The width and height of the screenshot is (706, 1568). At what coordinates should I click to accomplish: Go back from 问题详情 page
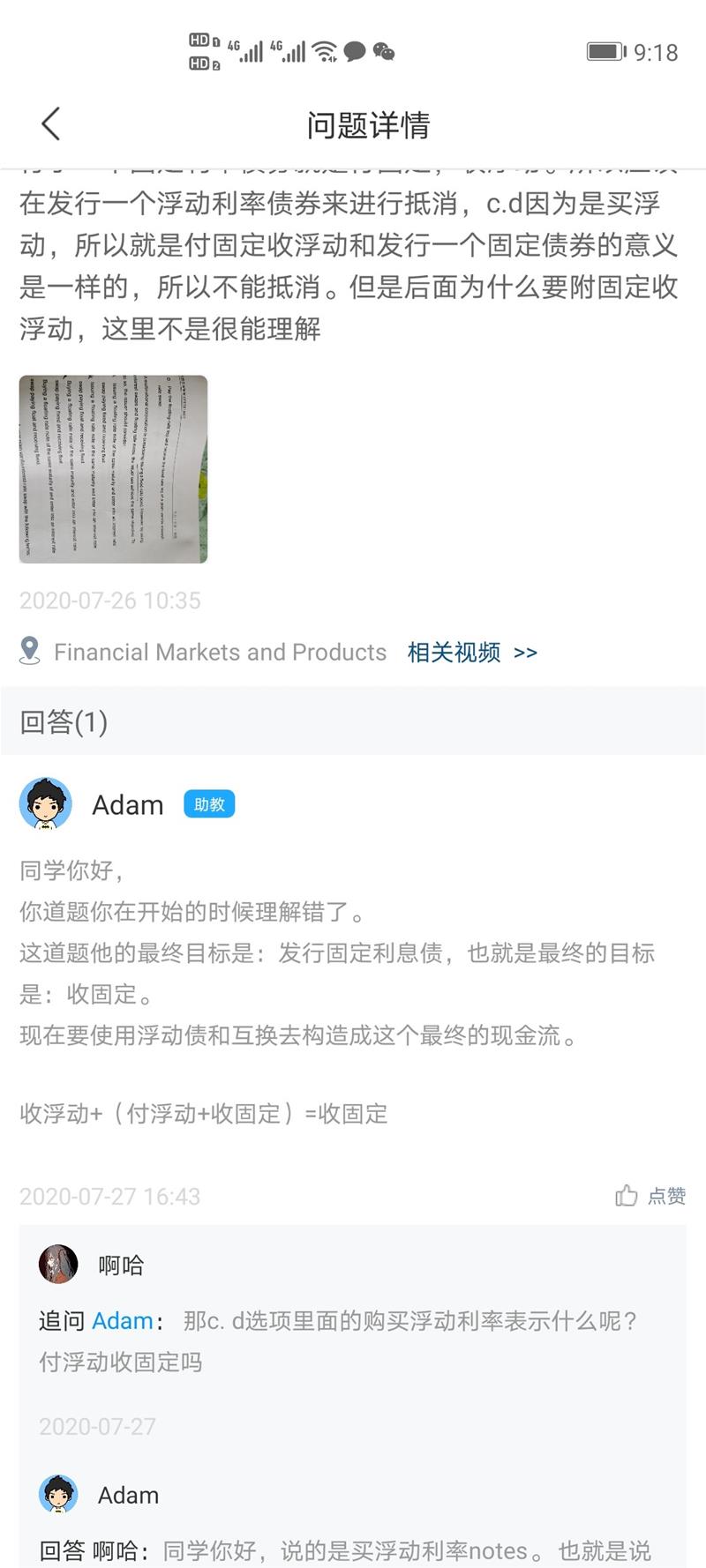click(x=51, y=124)
